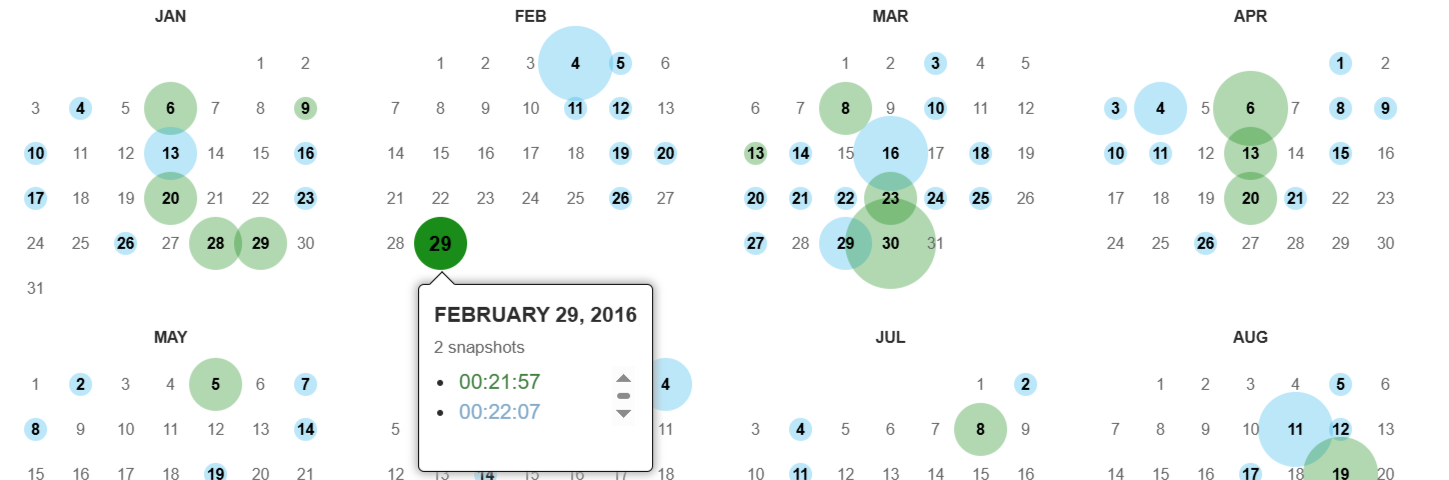Open the 00:21:57 snapshot link
Image resolution: width=1449 pixels, height=480 pixels.
coord(499,381)
